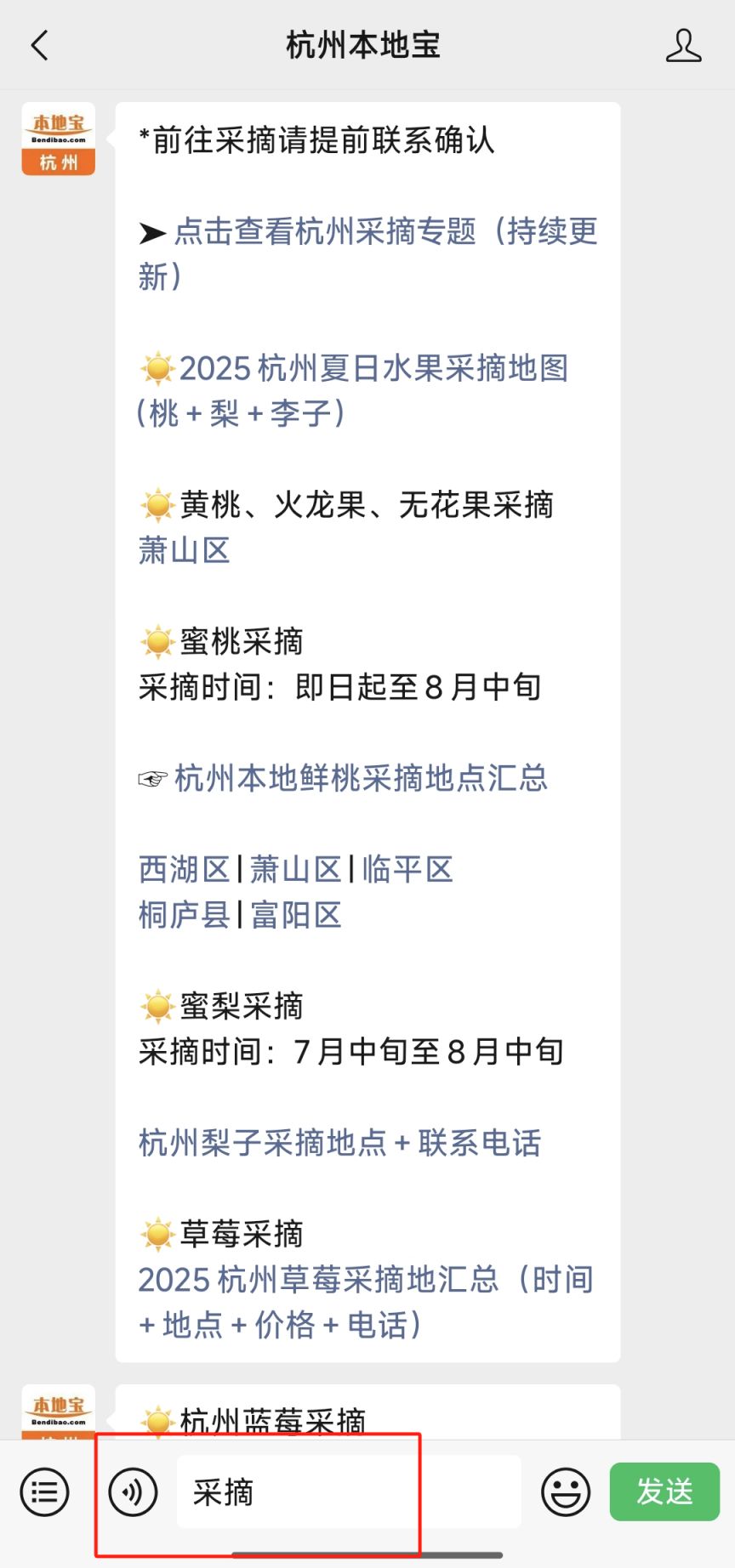Image resolution: width=735 pixels, height=1568 pixels.
Task: Tap the 发送 send button
Action: click(x=664, y=1491)
